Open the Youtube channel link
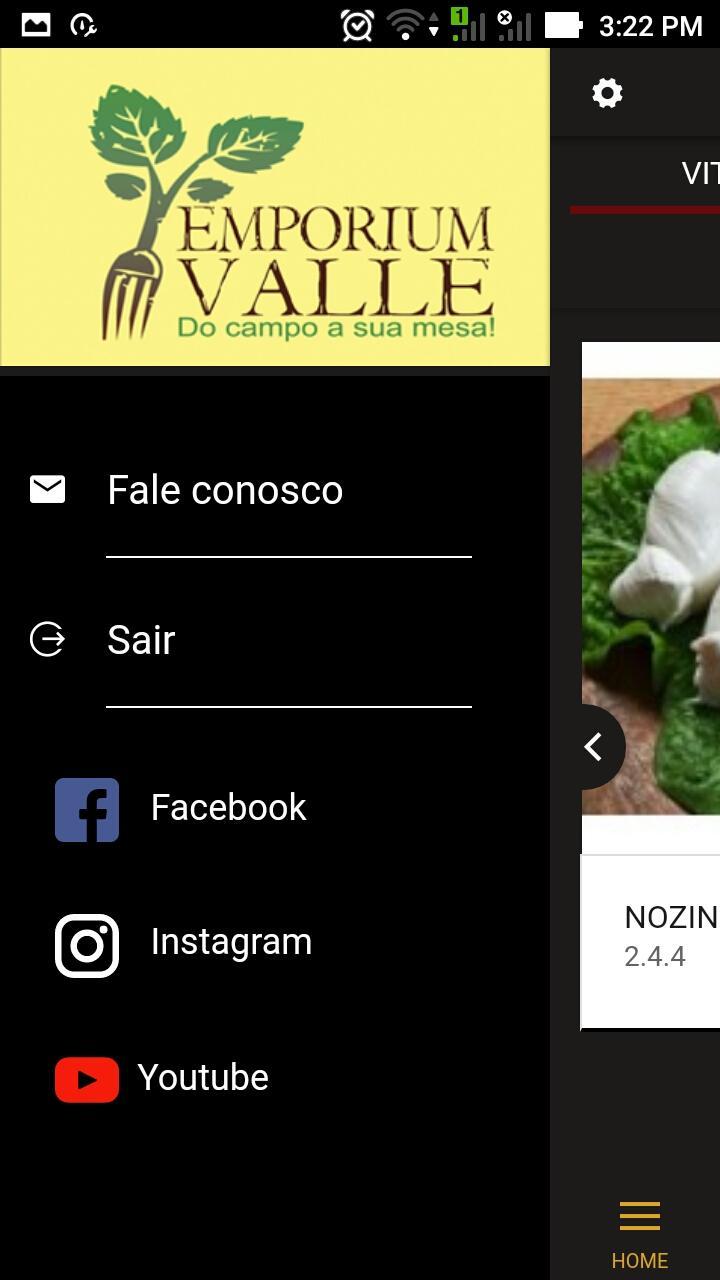Viewport: 720px width, 1280px height. tap(202, 1078)
